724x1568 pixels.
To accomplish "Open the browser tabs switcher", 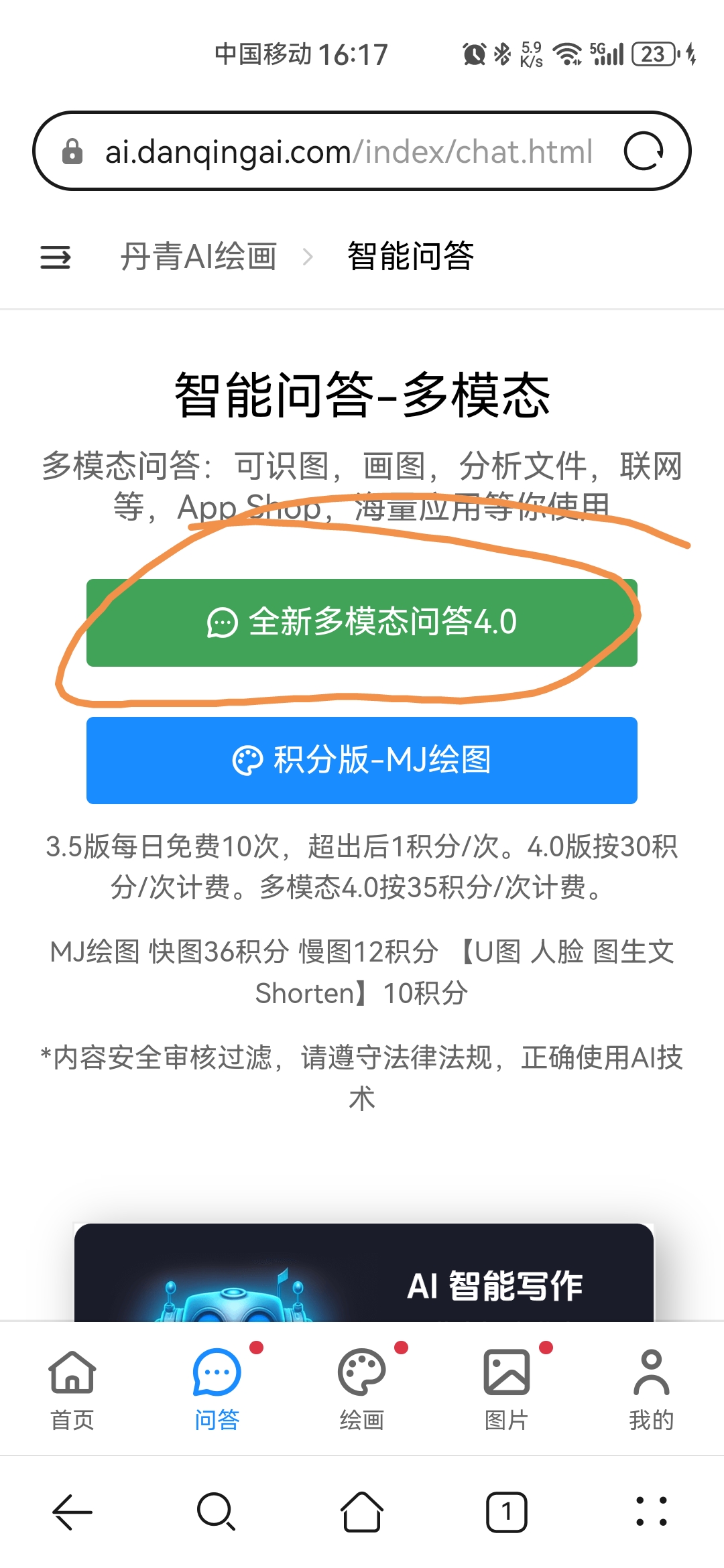I will (x=507, y=1512).
